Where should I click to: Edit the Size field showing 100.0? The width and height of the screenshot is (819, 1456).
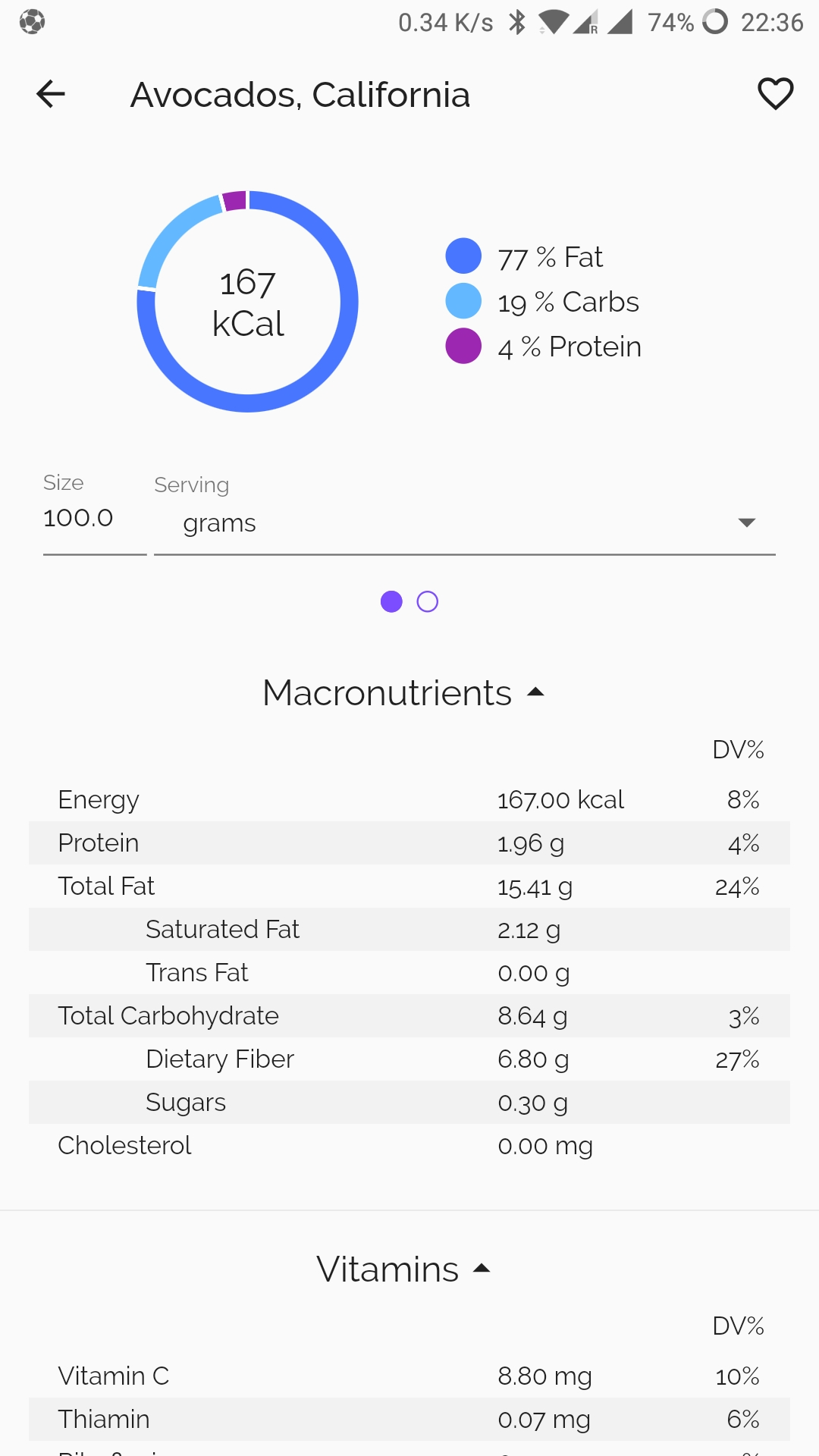coord(95,518)
